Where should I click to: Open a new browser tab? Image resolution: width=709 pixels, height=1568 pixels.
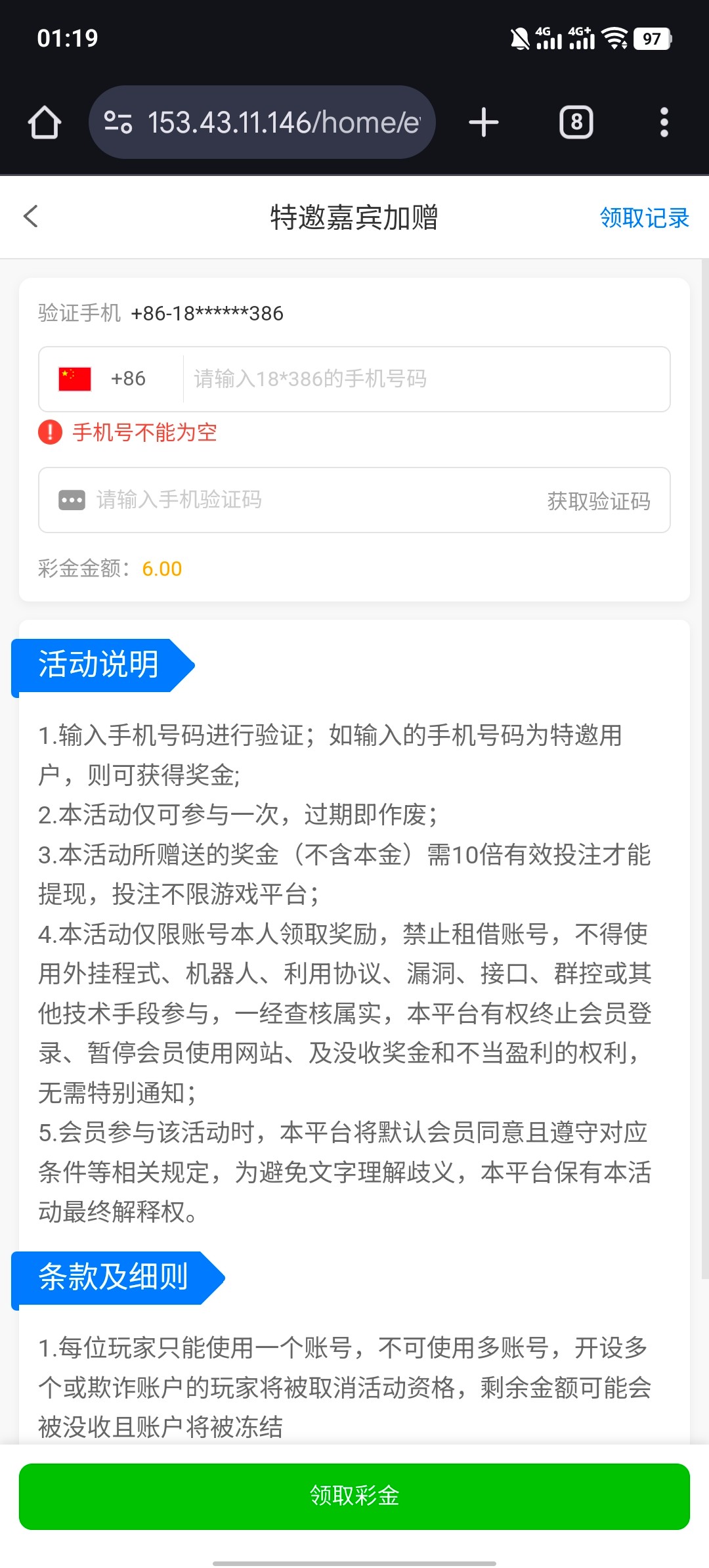484,123
